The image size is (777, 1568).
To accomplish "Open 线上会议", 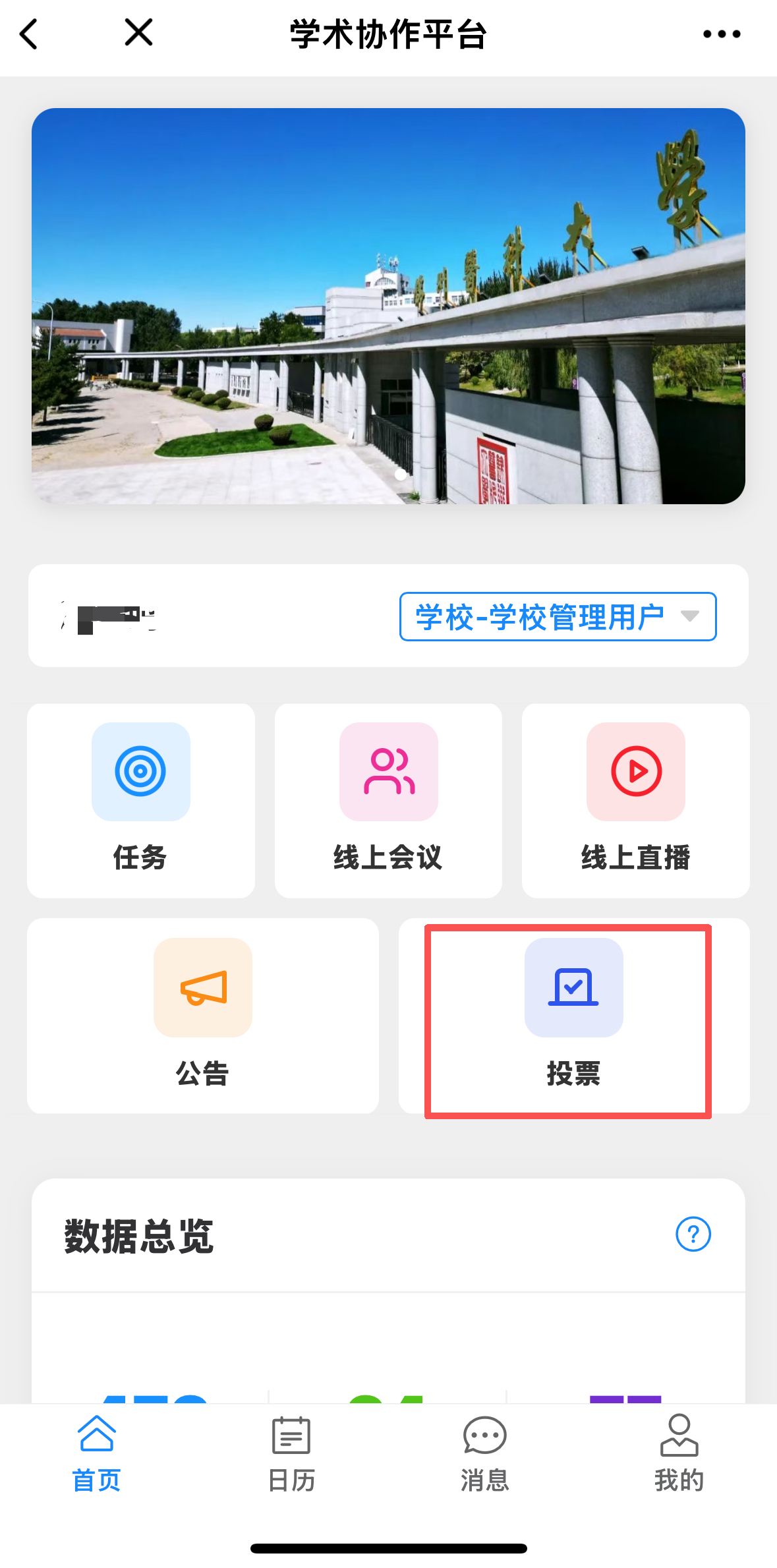I will (388, 800).
